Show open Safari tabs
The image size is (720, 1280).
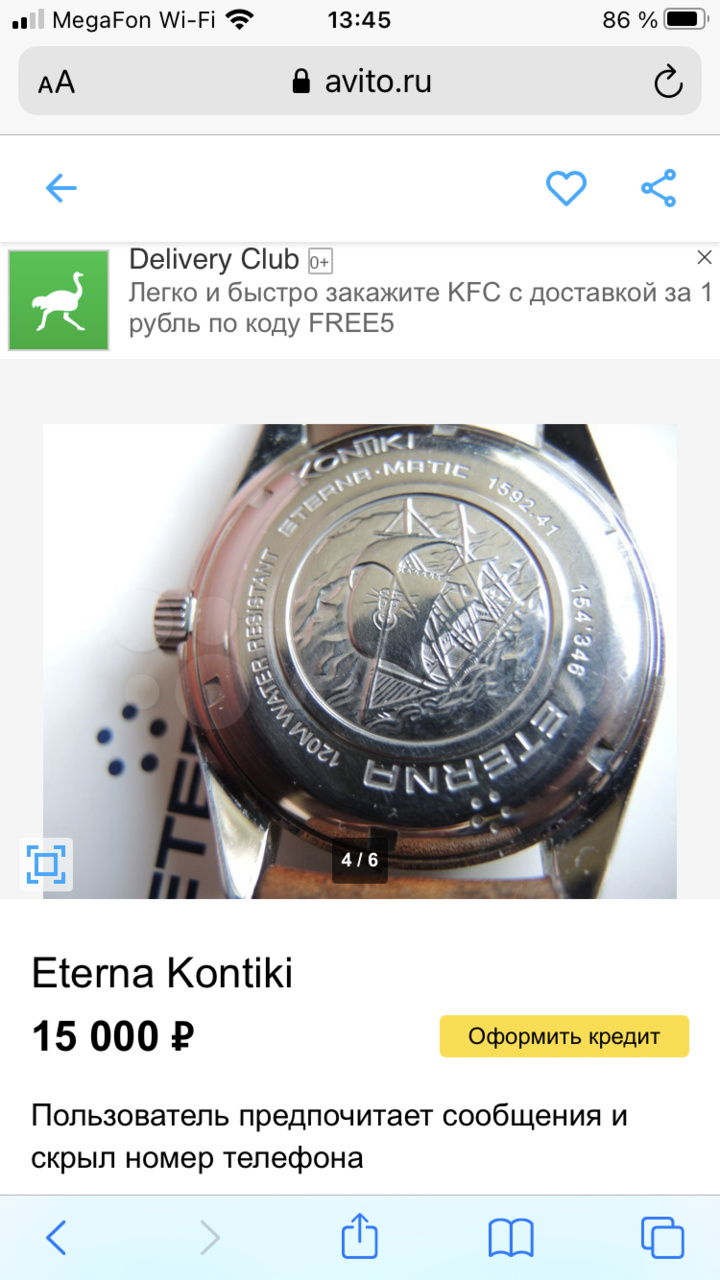pos(662,1238)
